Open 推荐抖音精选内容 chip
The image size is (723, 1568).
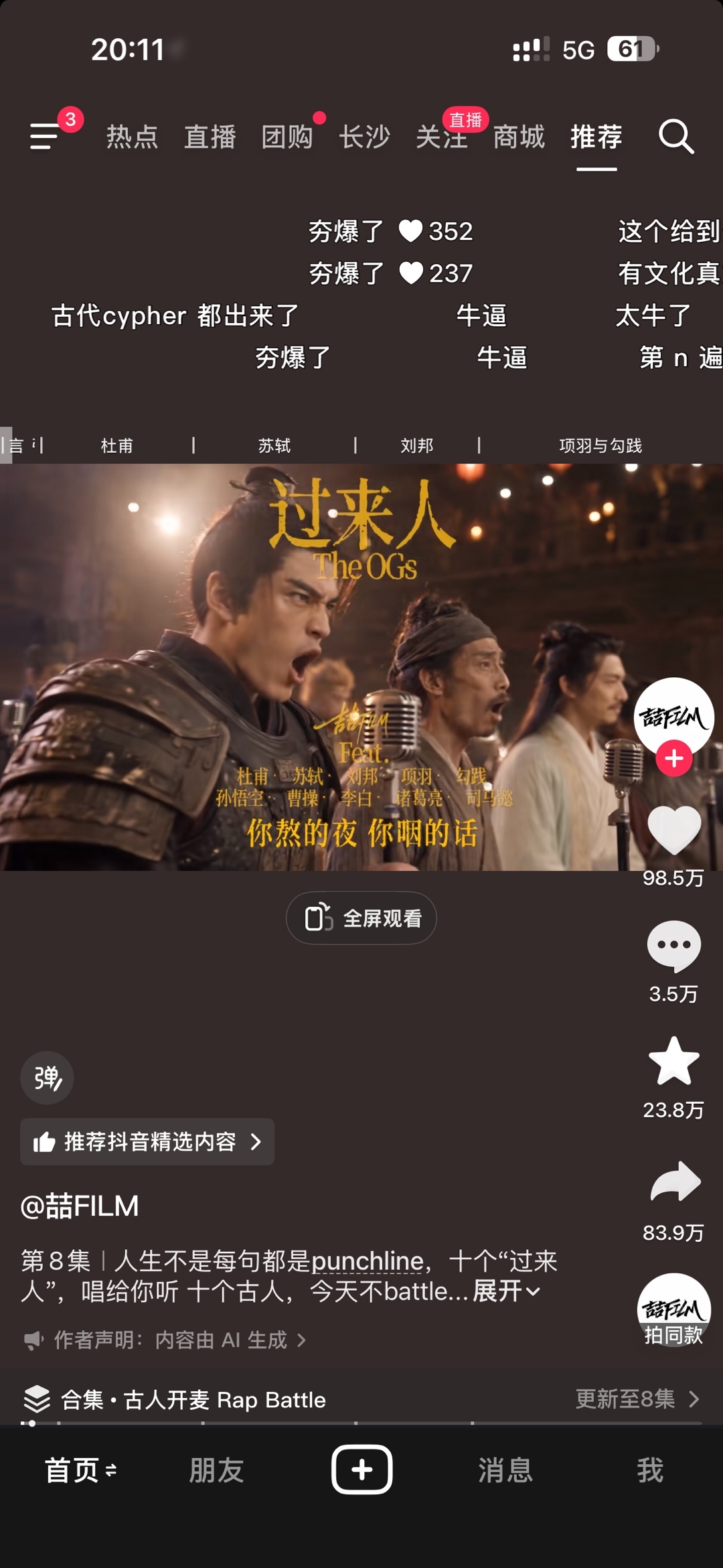[147, 1141]
